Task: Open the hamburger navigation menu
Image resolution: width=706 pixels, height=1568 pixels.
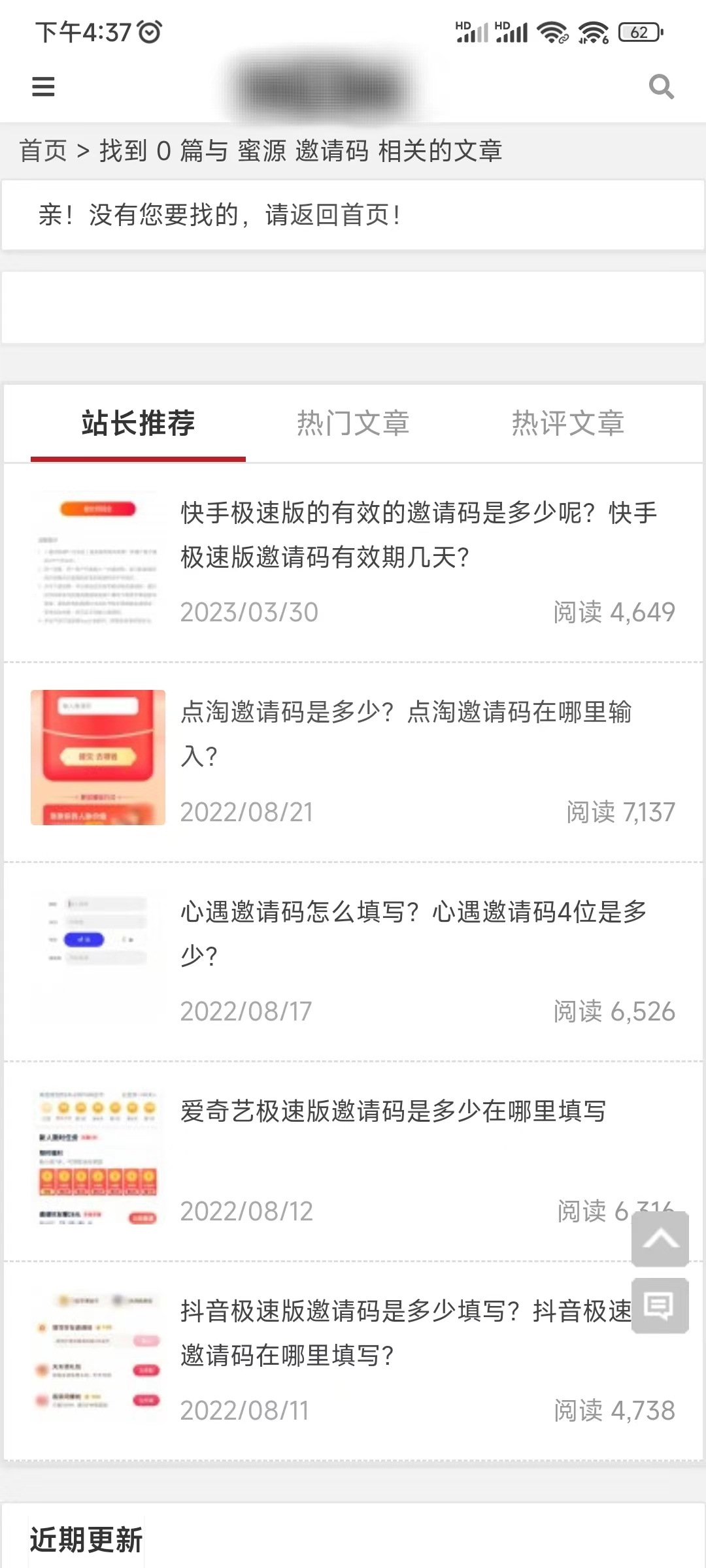Action: [42, 87]
